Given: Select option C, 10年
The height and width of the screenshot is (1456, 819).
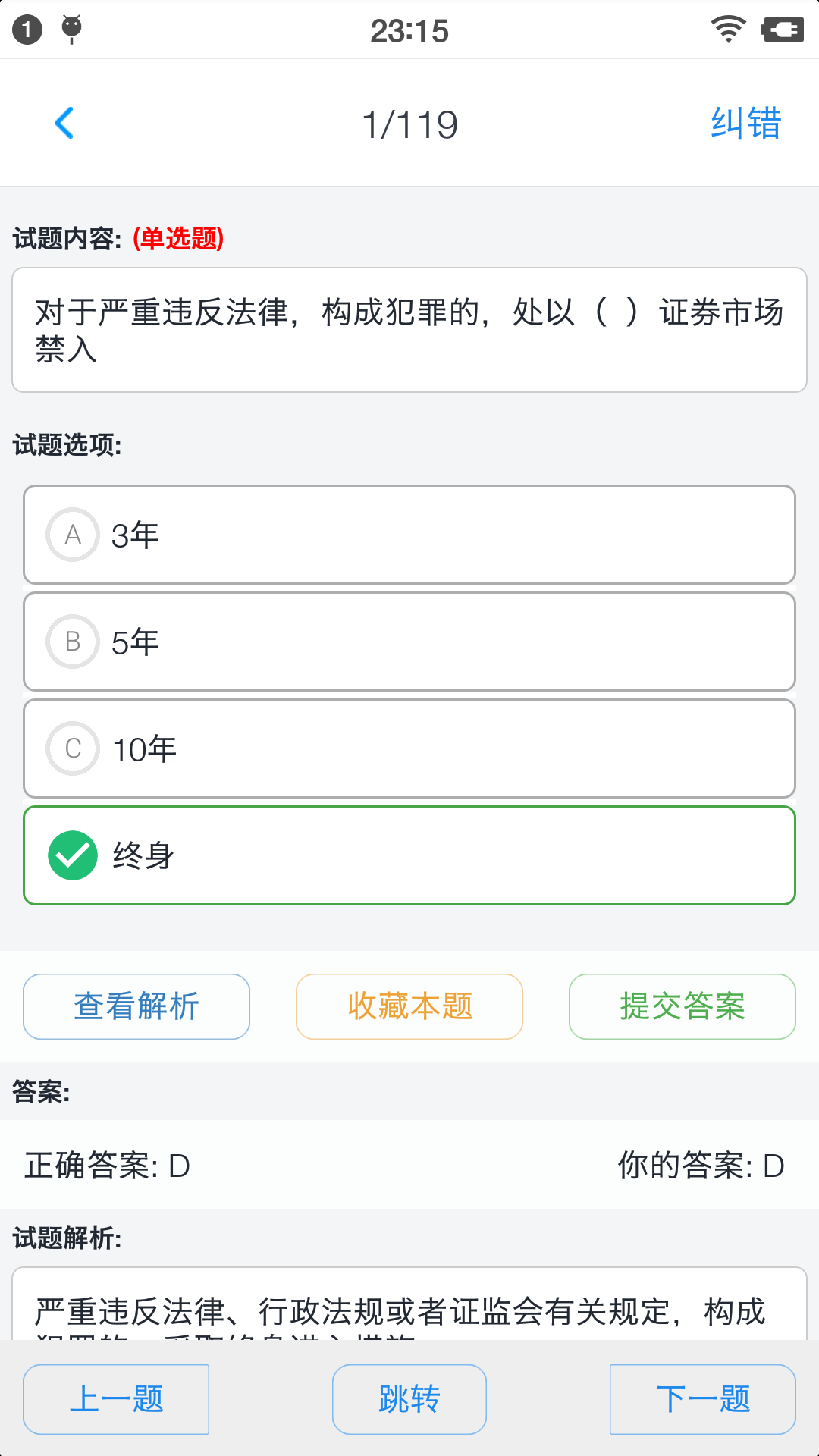Looking at the screenshot, I should 409,748.
